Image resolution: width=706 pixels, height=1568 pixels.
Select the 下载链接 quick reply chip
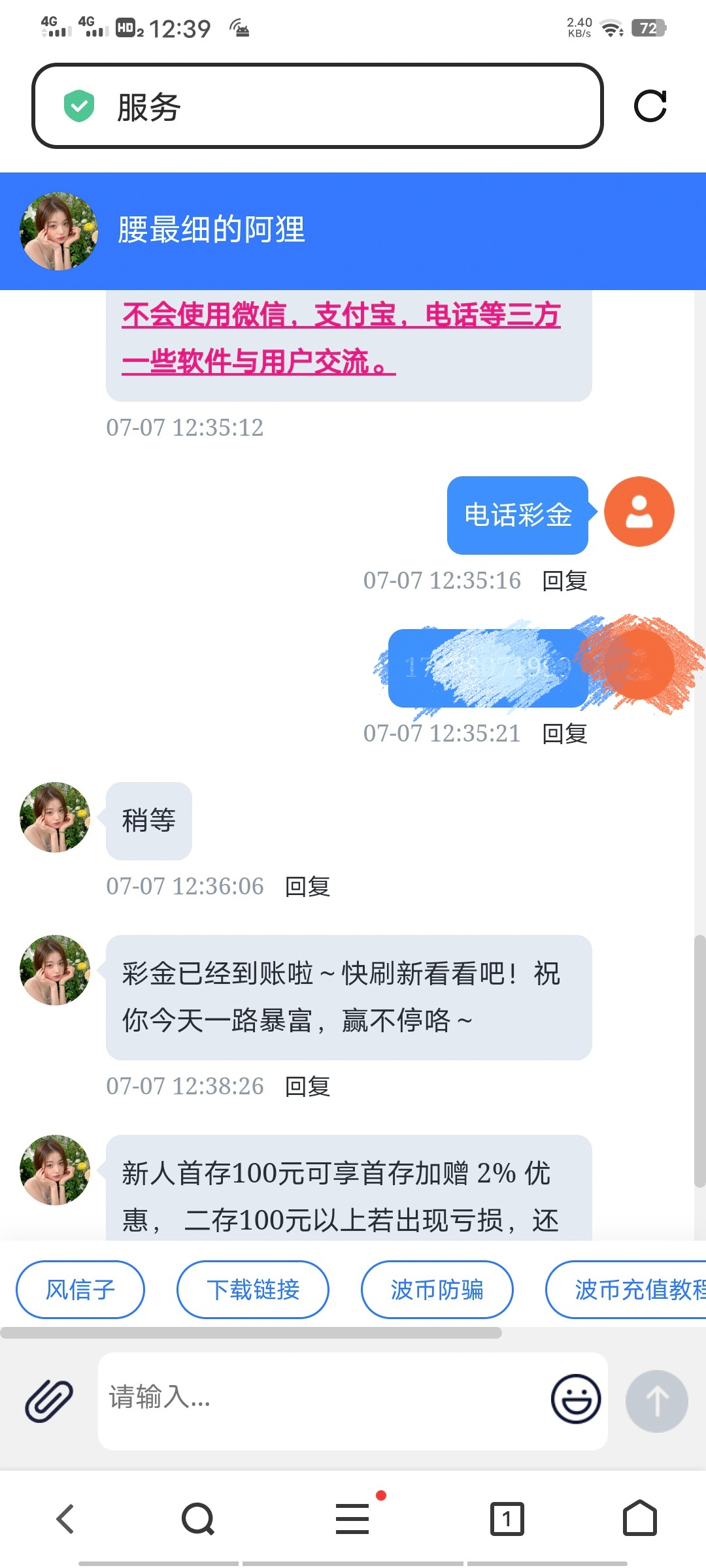tap(253, 1290)
